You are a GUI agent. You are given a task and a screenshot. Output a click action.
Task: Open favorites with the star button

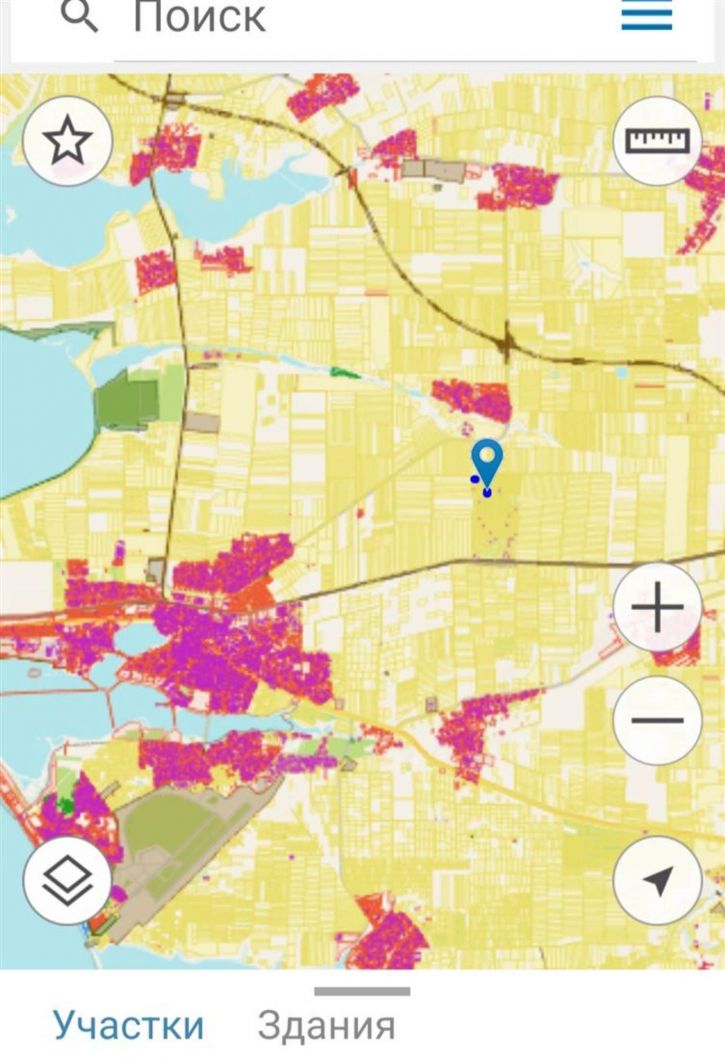pos(66,142)
